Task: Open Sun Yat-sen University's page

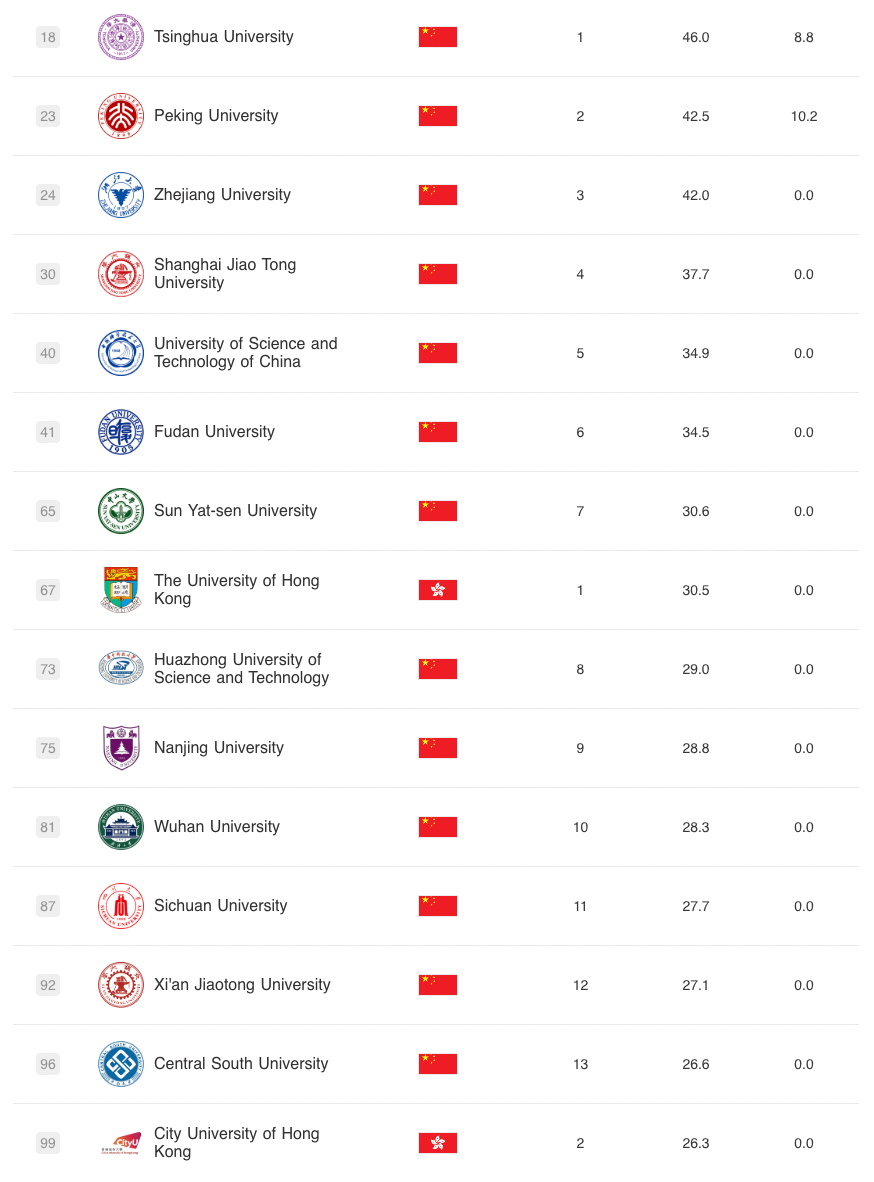Action: (x=235, y=511)
